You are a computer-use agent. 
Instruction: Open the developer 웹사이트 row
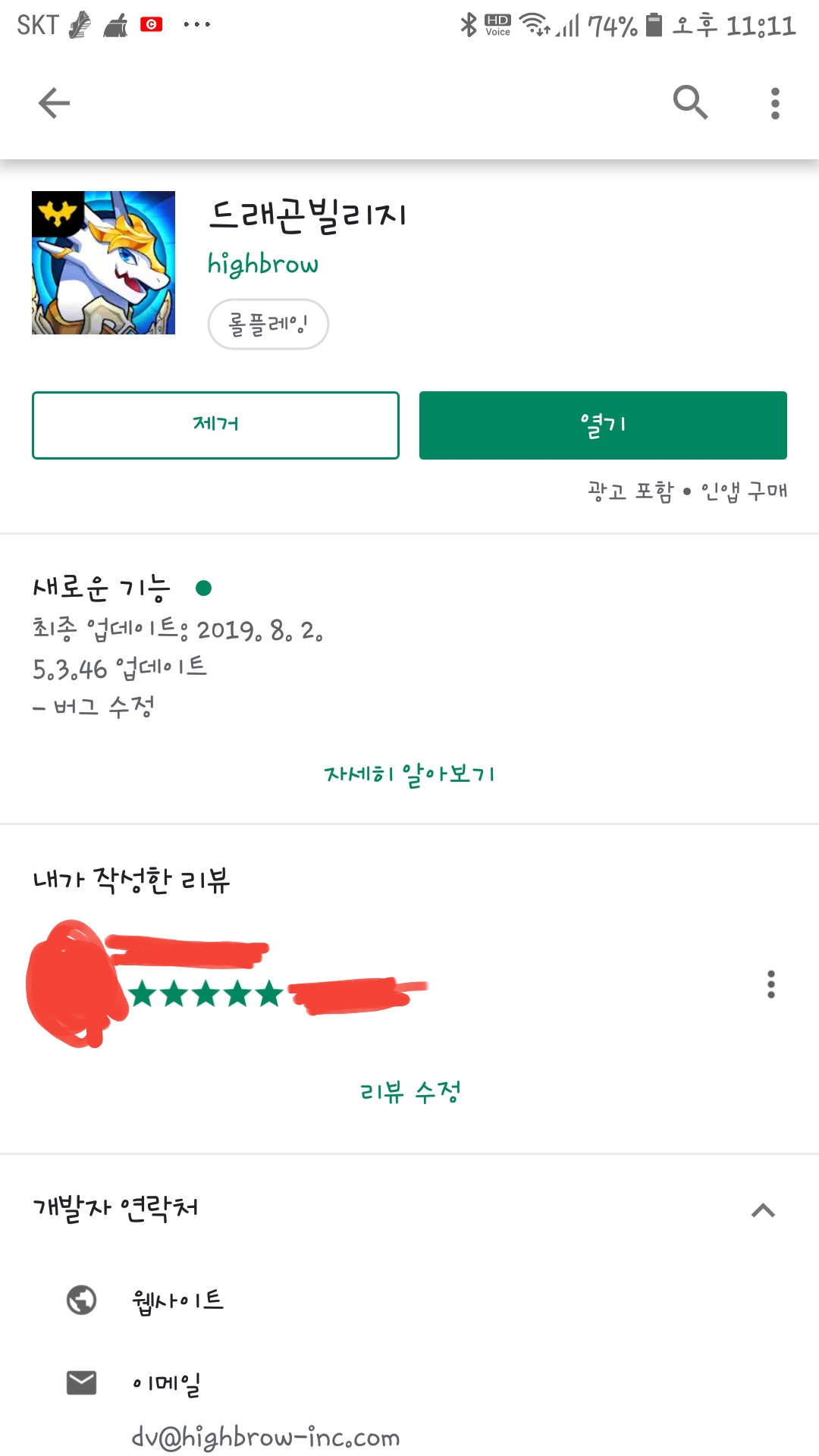coord(177,1301)
